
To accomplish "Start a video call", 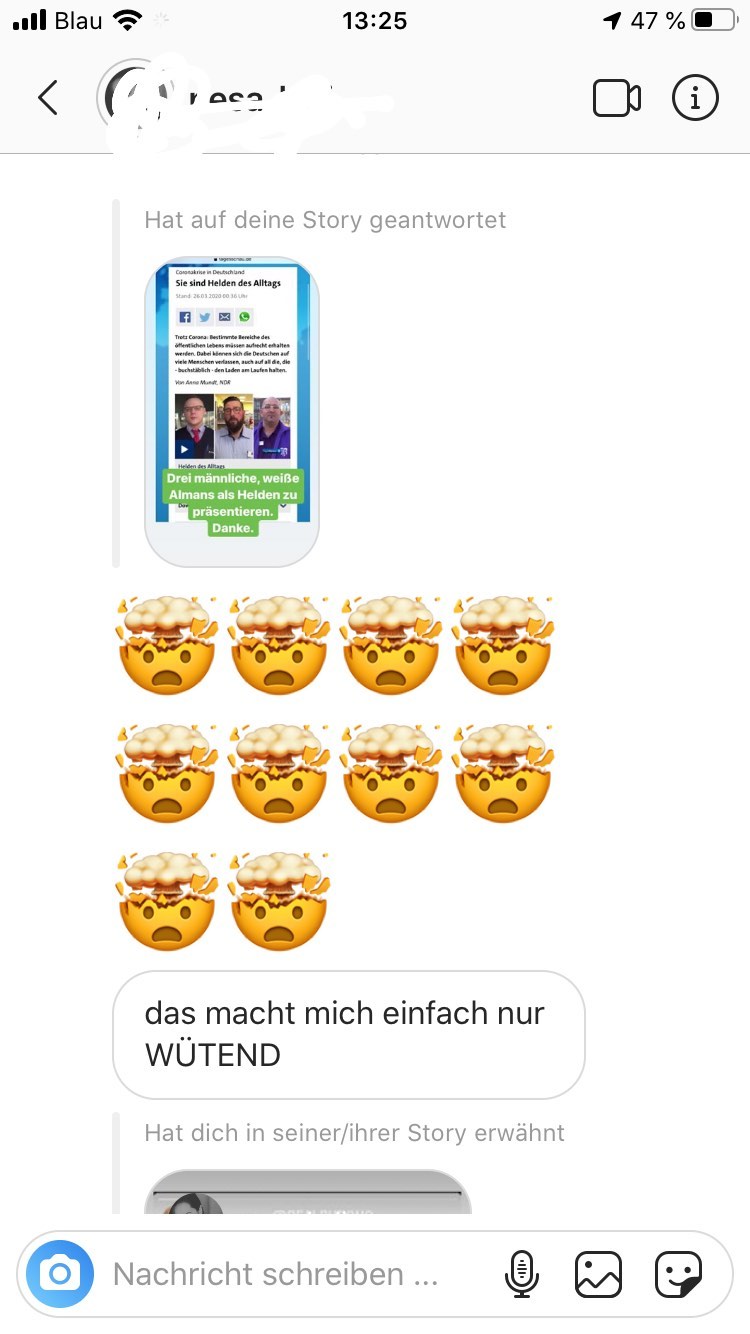I will coord(616,98).
